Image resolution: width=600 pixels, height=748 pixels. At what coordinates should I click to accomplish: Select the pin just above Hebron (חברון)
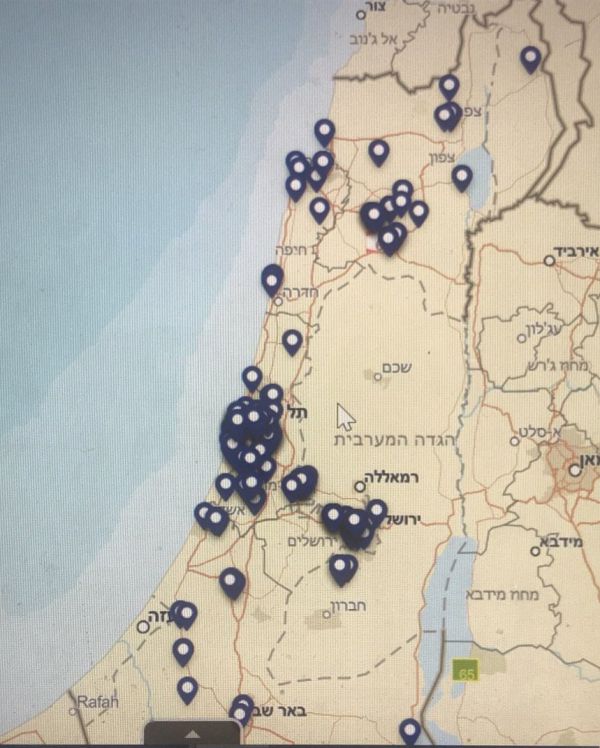tap(342, 568)
